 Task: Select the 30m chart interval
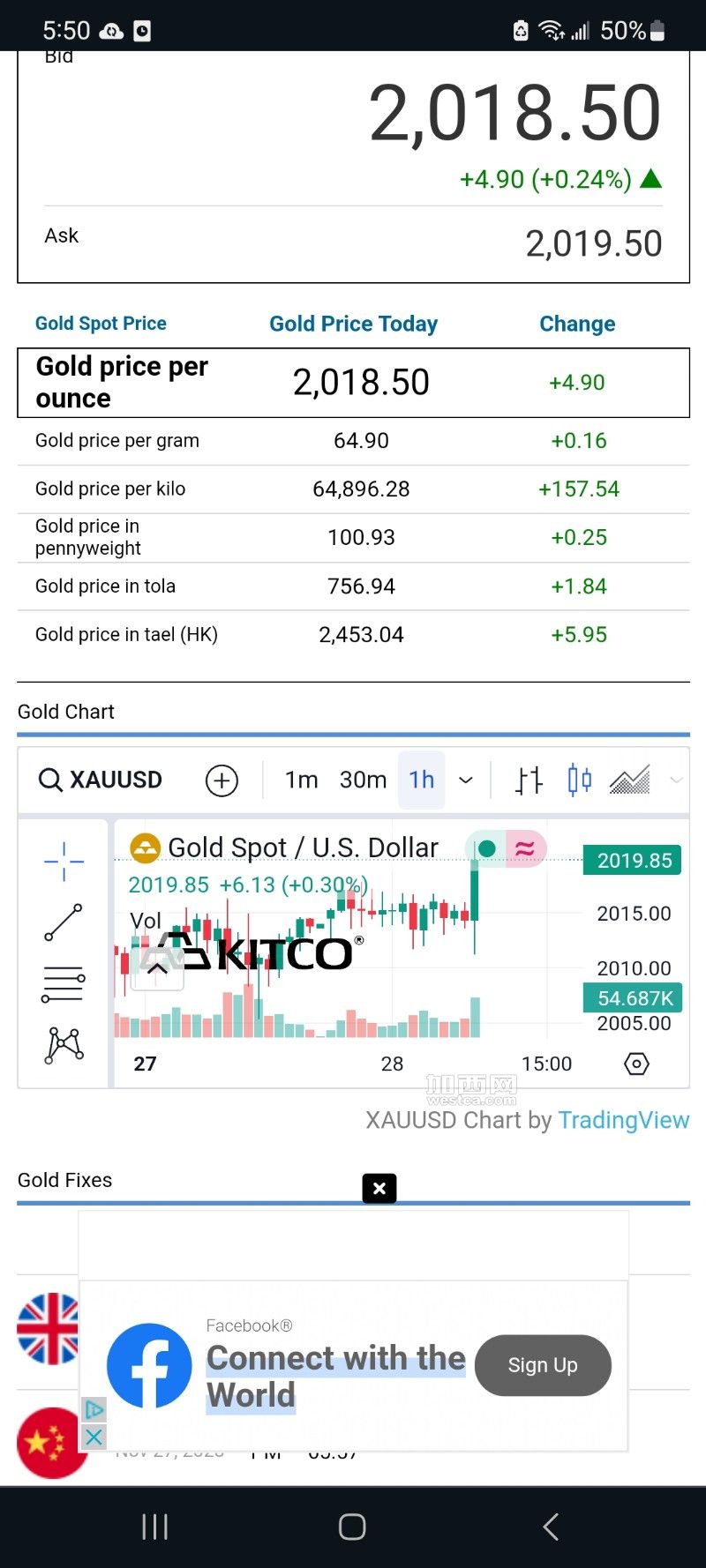point(363,780)
